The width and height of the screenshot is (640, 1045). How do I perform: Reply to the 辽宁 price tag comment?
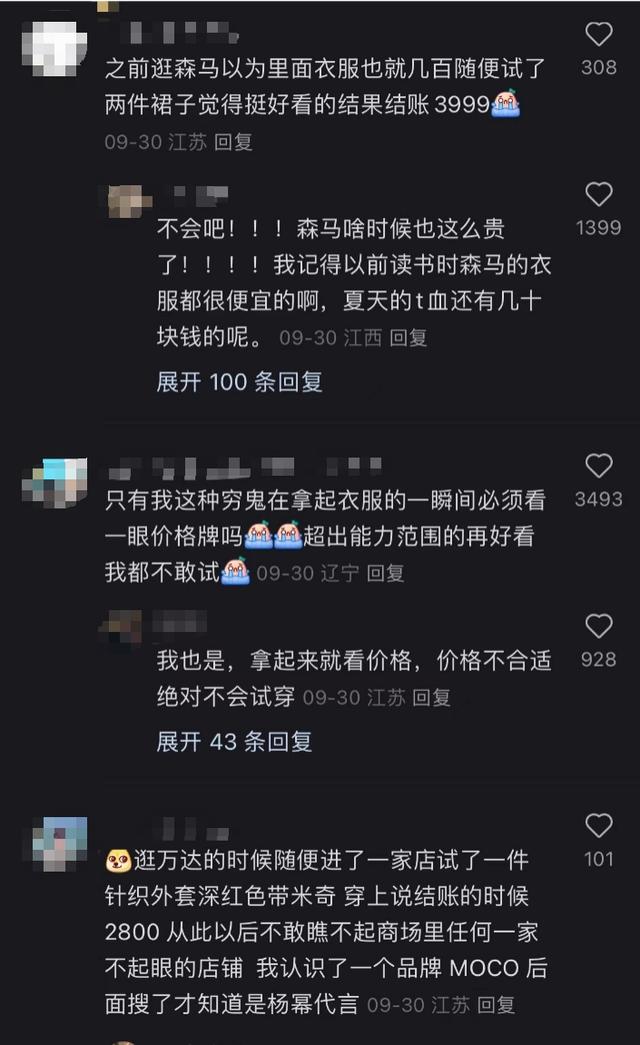click(385, 573)
